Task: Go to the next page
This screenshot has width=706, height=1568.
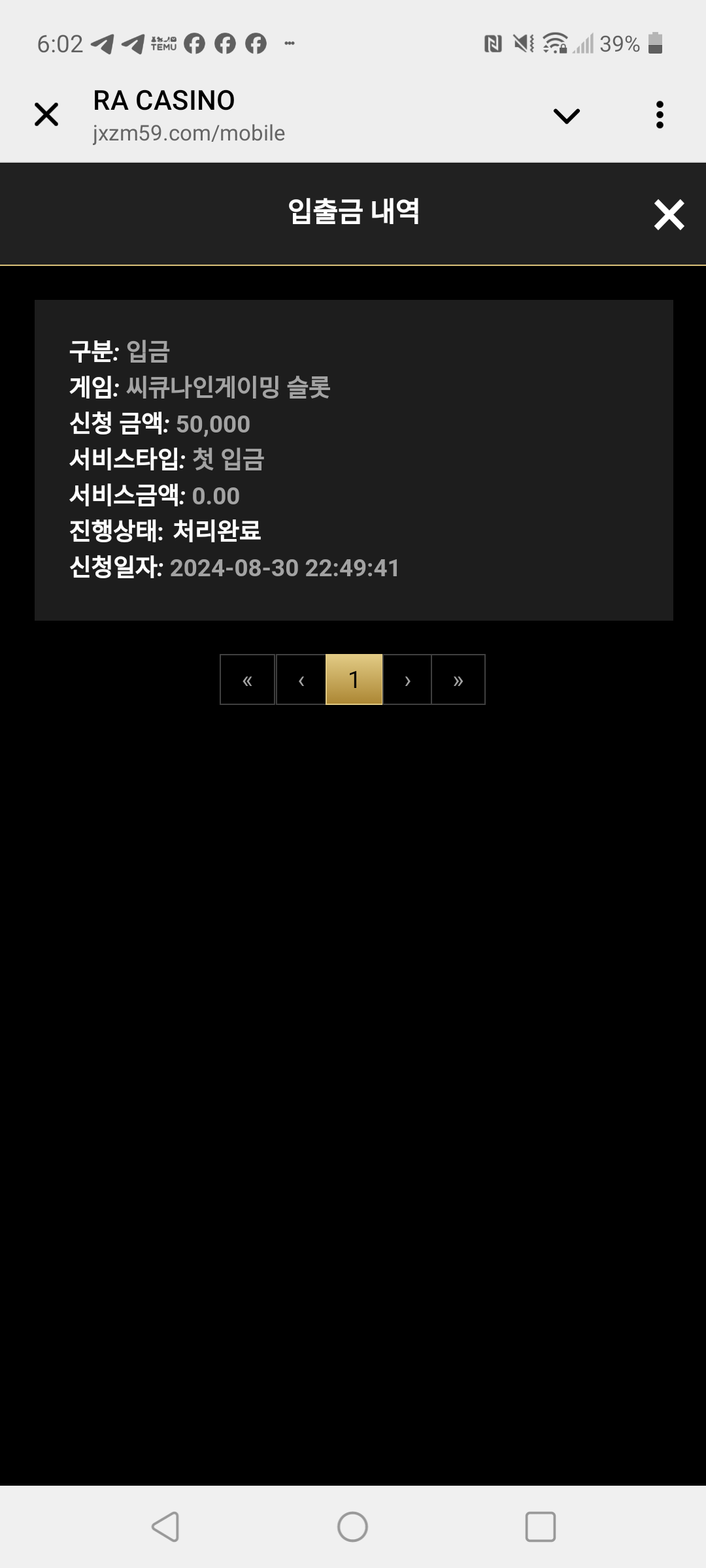Action: click(x=407, y=680)
